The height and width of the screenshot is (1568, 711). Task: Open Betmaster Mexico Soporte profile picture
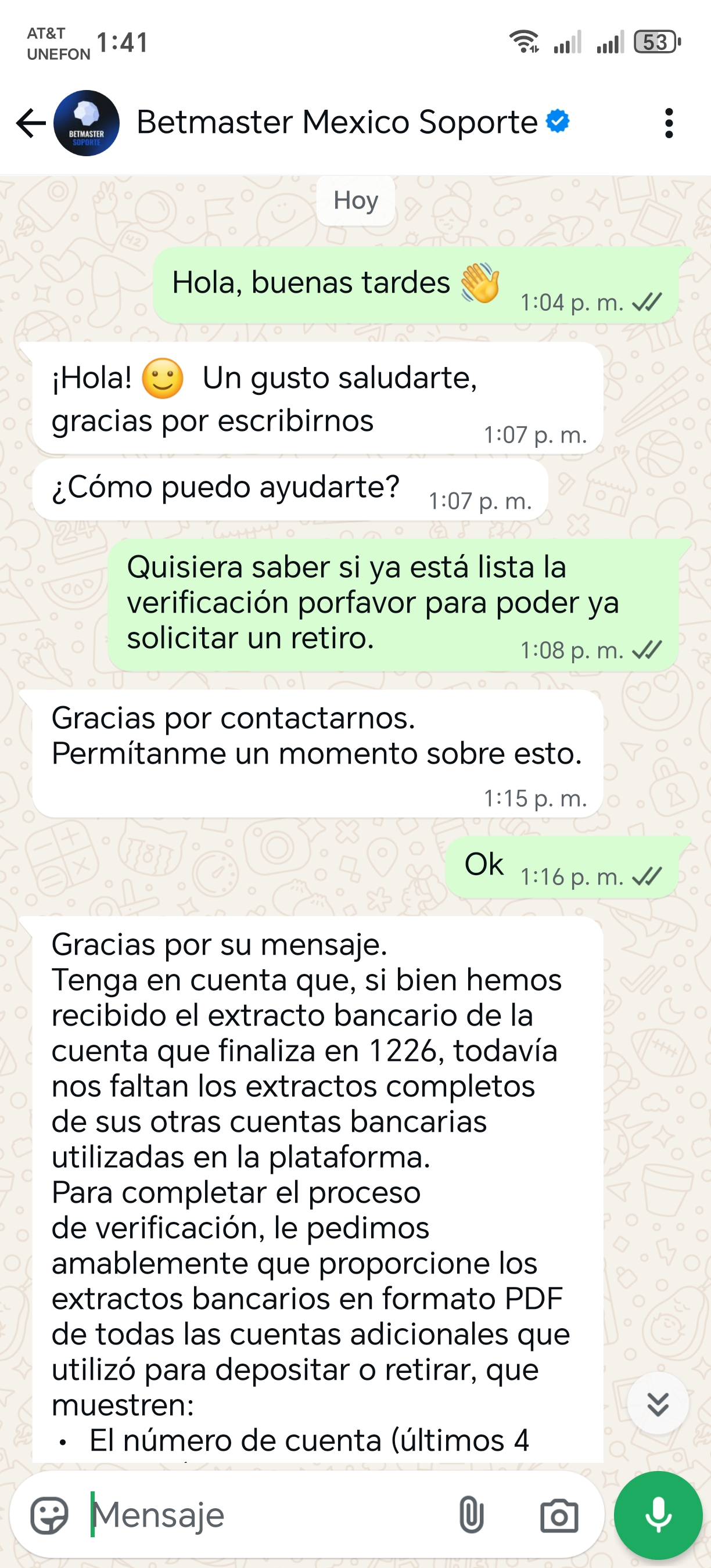click(87, 123)
